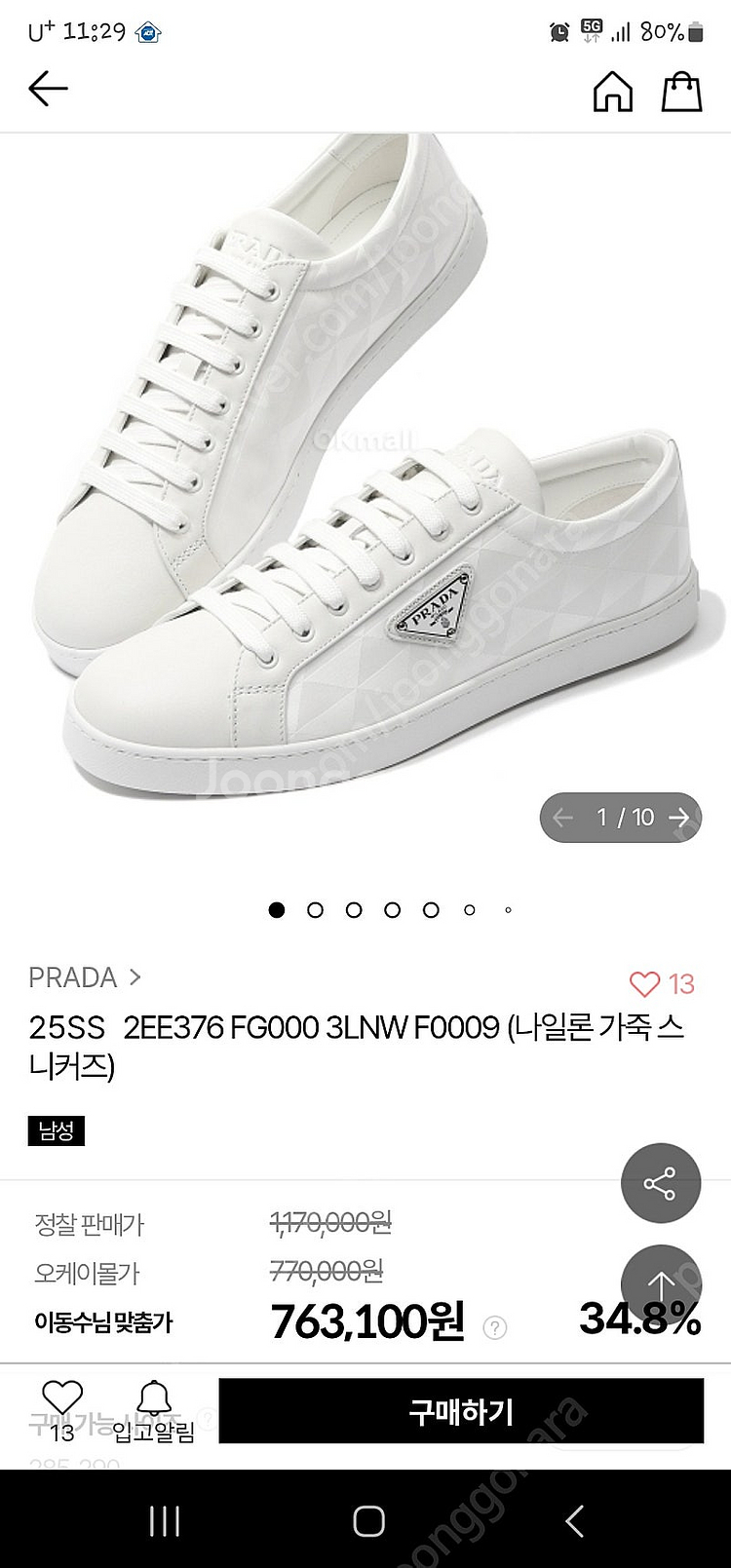Jump back to top of page

661,1284
